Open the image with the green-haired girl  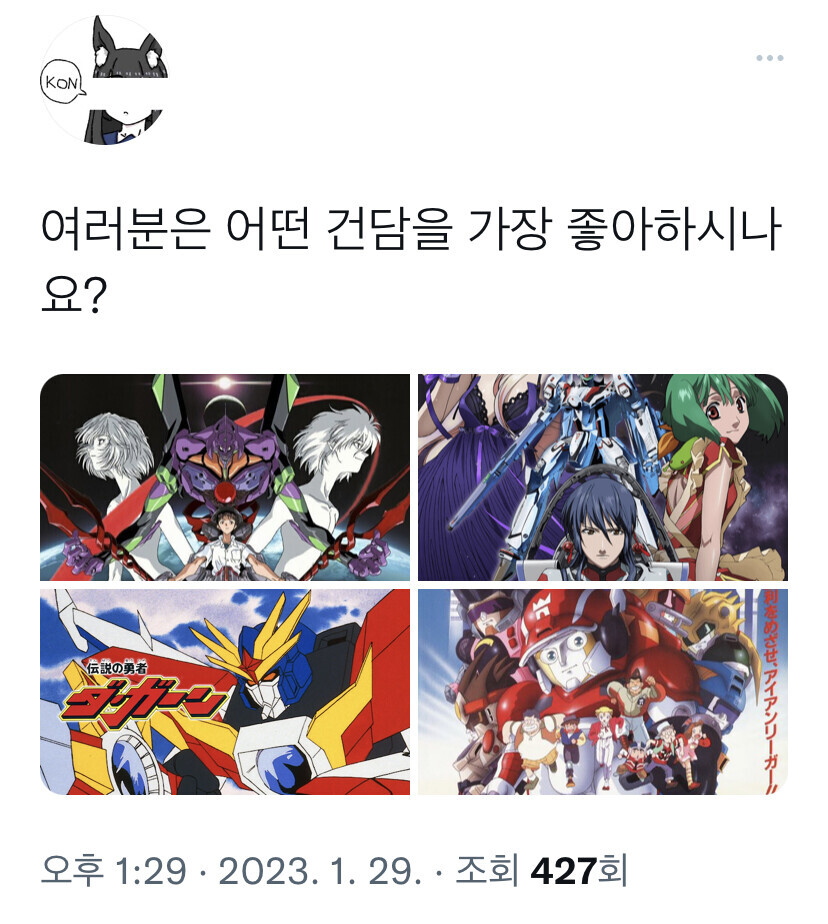(602, 477)
